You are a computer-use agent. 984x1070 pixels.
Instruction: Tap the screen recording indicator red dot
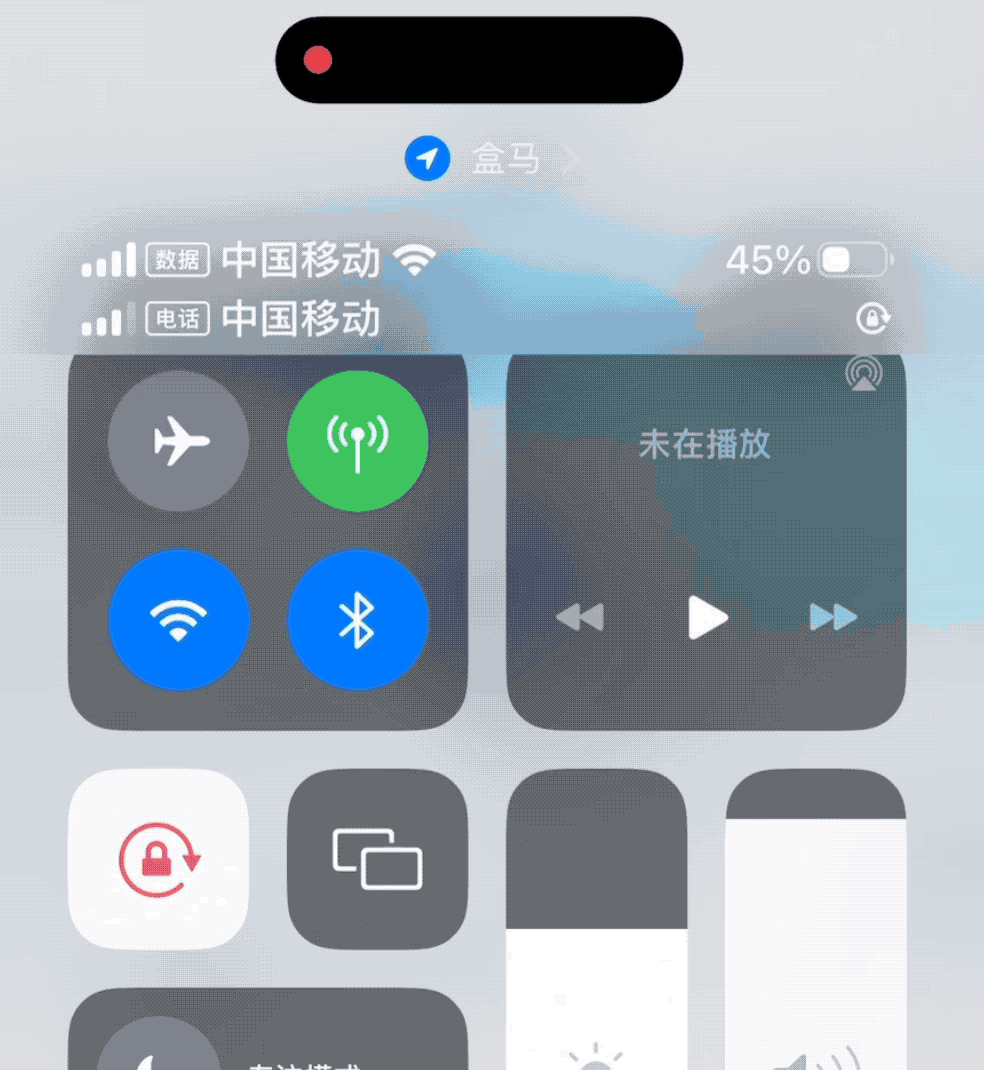pos(317,60)
